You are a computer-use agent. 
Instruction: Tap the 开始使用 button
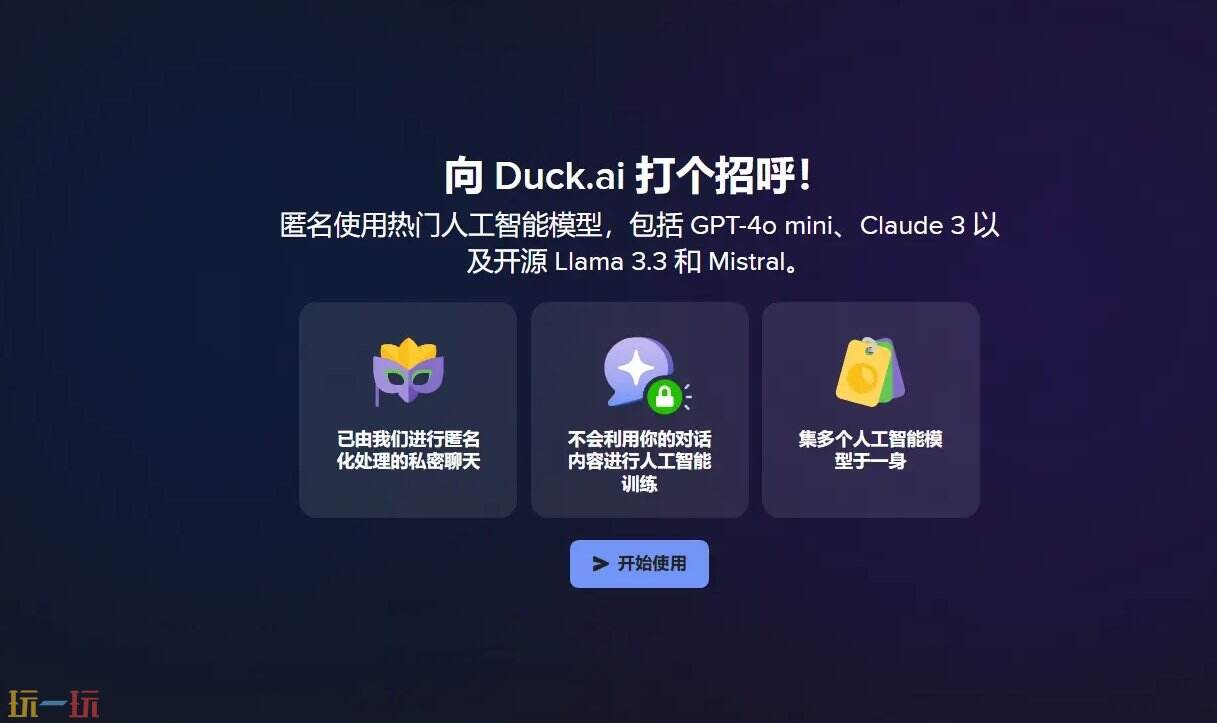click(639, 564)
